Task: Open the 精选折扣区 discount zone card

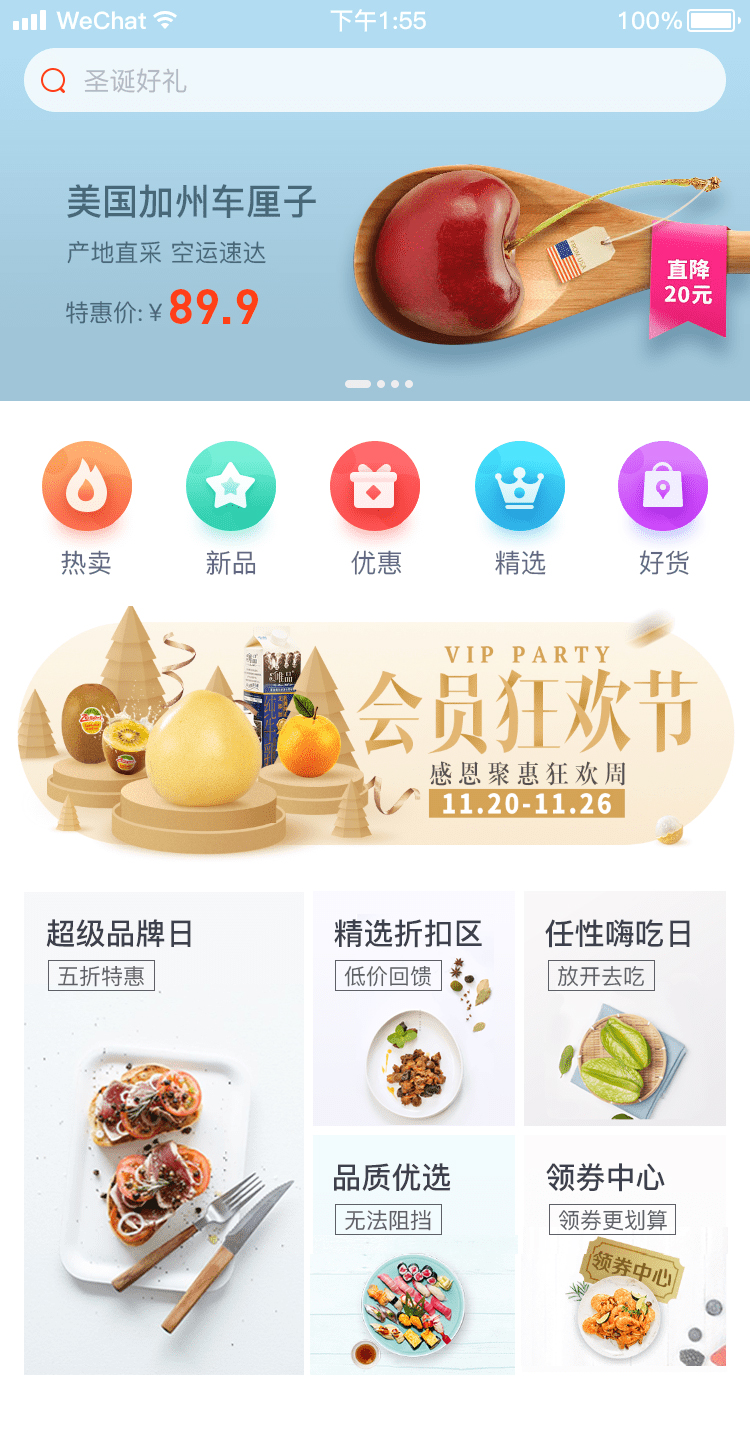Action: coord(414,1008)
